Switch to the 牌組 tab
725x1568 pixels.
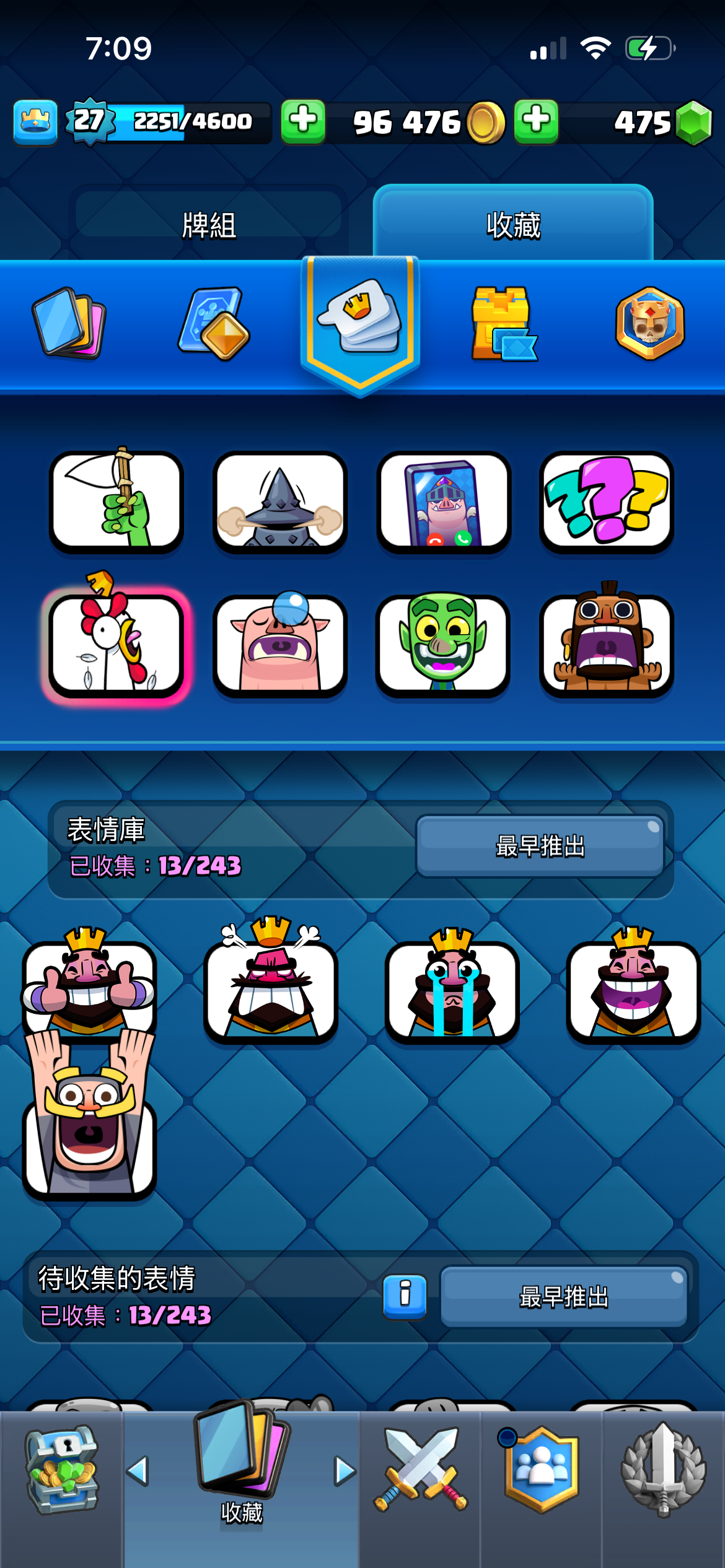pos(208,224)
